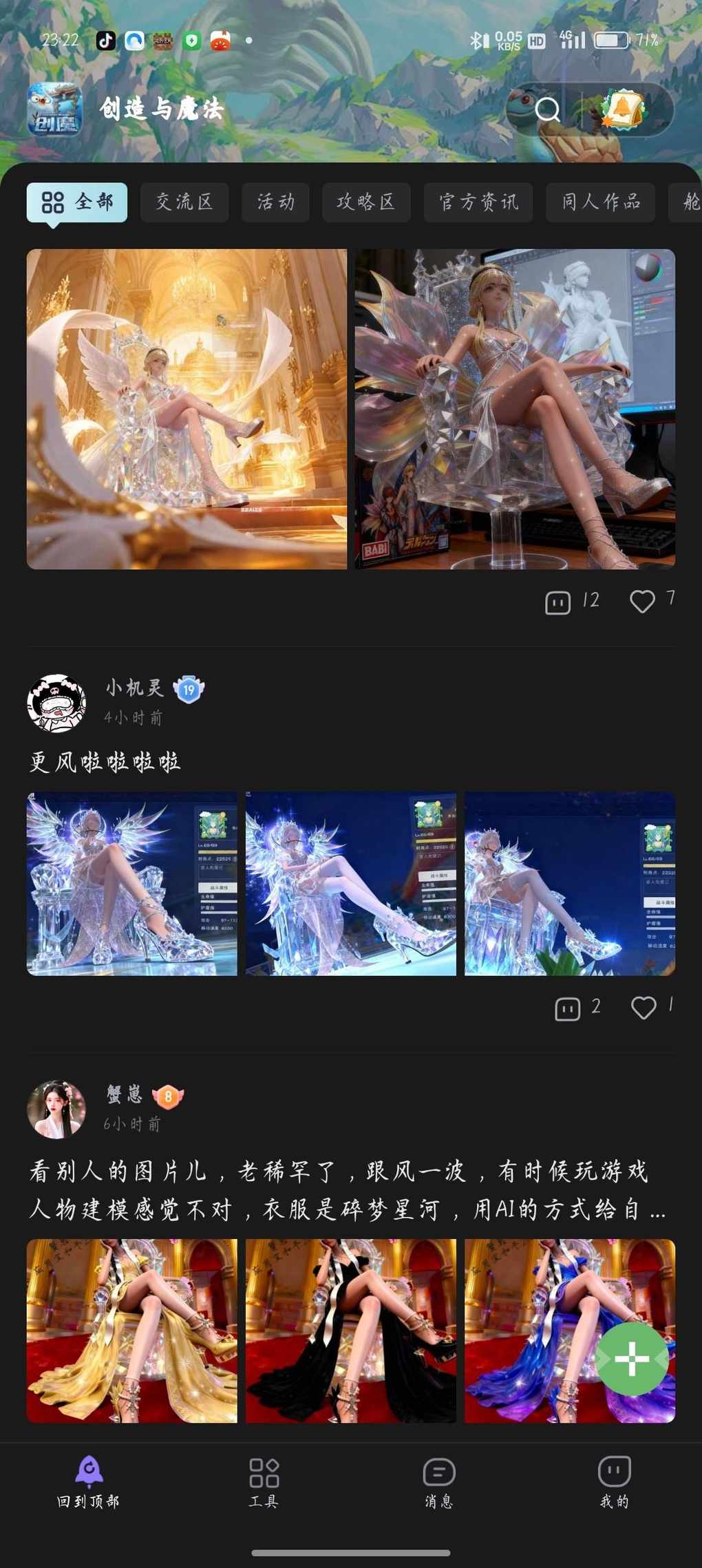Create a new post with the green plus button
The height and width of the screenshot is (1568, 702).
point(632,1359)
